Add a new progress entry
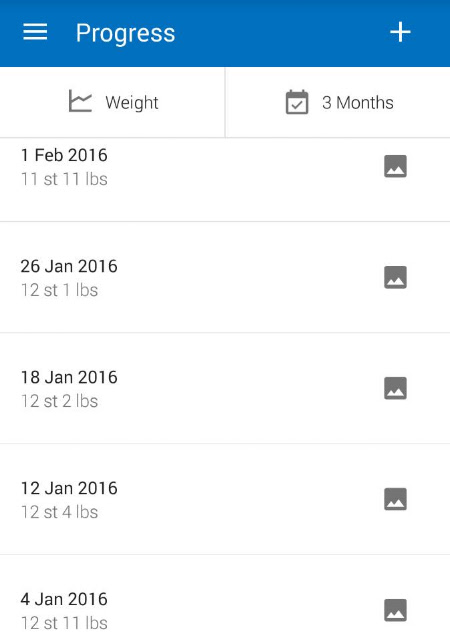This screenshot has height=640, width=450. click(400, 32)
